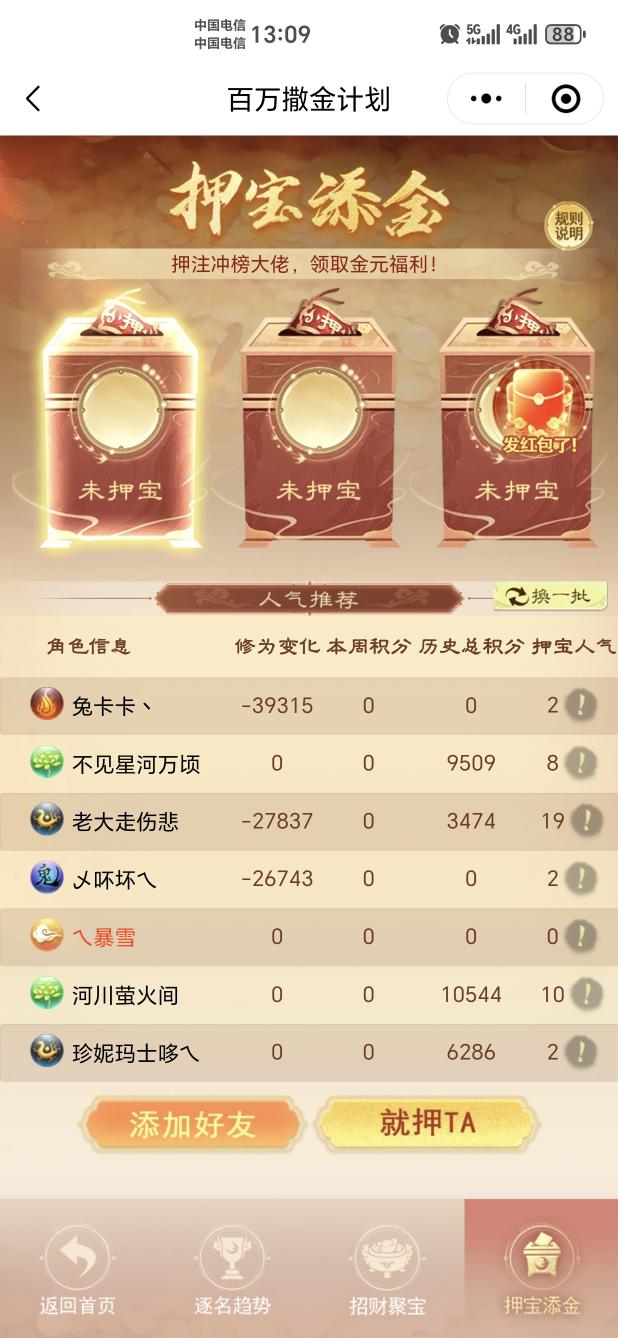Switch to 返回首页 tab
The width and height of the screenshot is (618, 1338).
tap(78, 1270)
